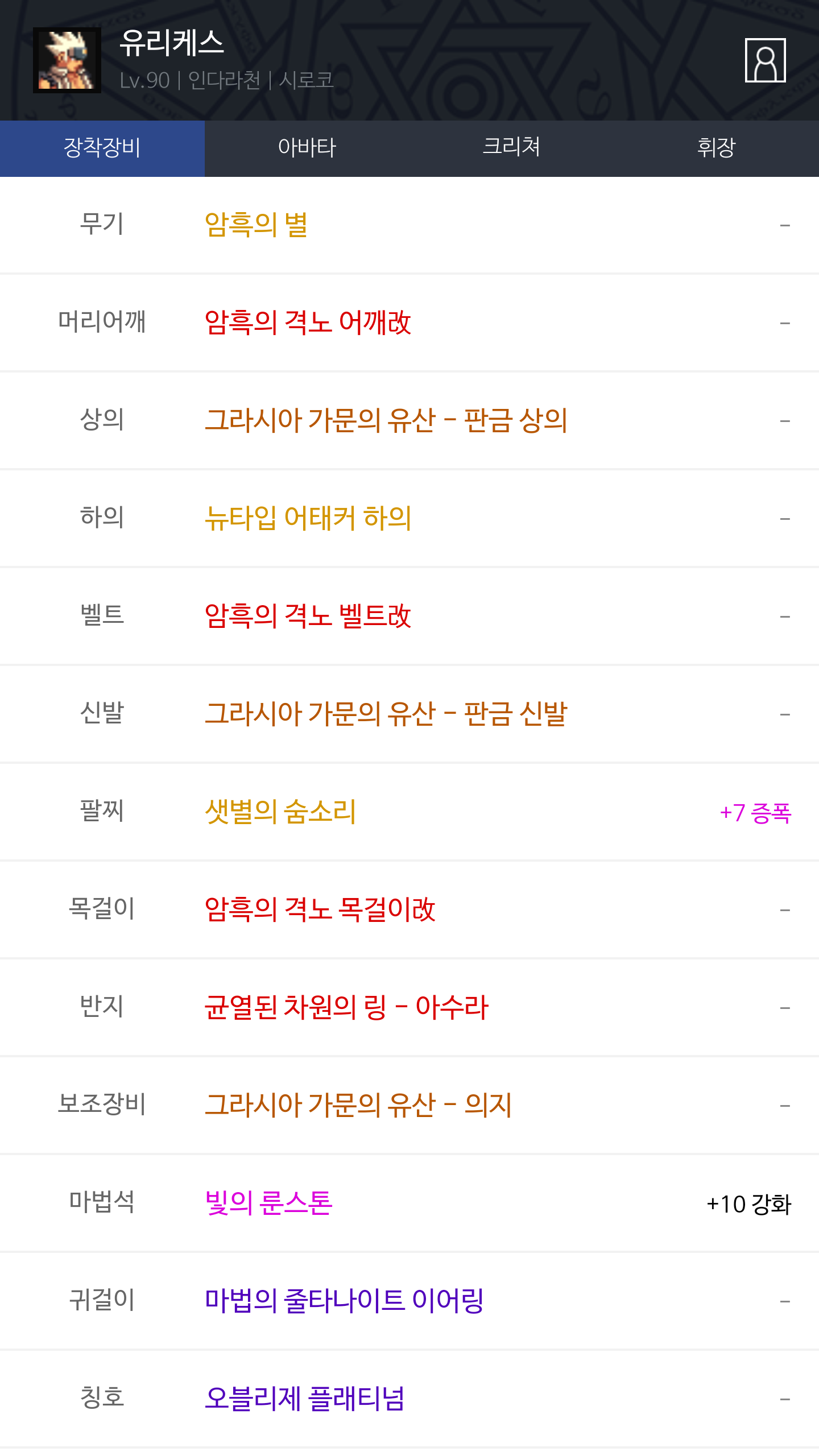The width and height of the screenshot is (819, 1456).
Task: Open 뉴타입 어태커 하의 item
Action: tap(308, 518)
